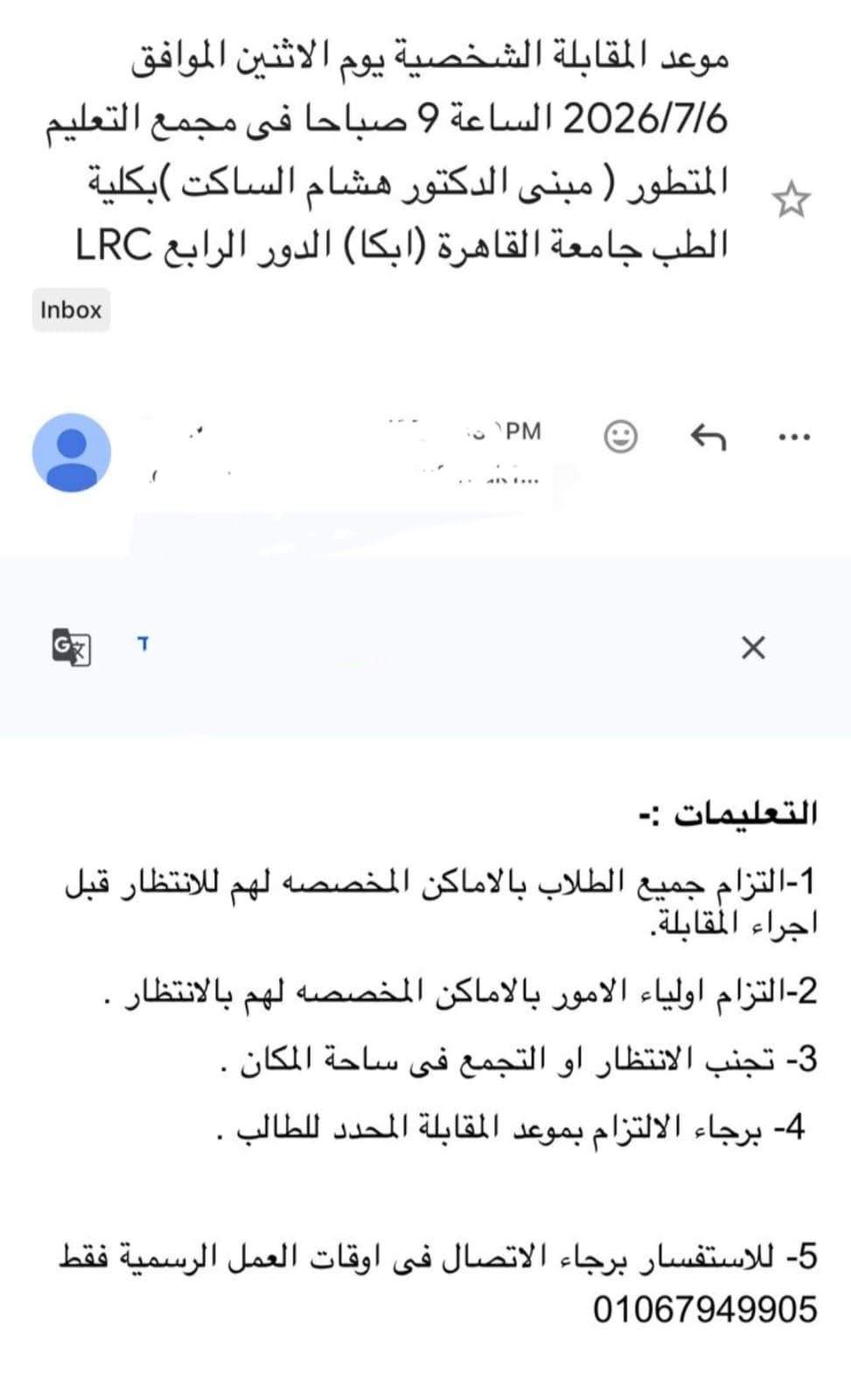This screenshot has width=851, height=1400.
Task: Add an emoji reaction to the email
Action: [x=621, y=436]
